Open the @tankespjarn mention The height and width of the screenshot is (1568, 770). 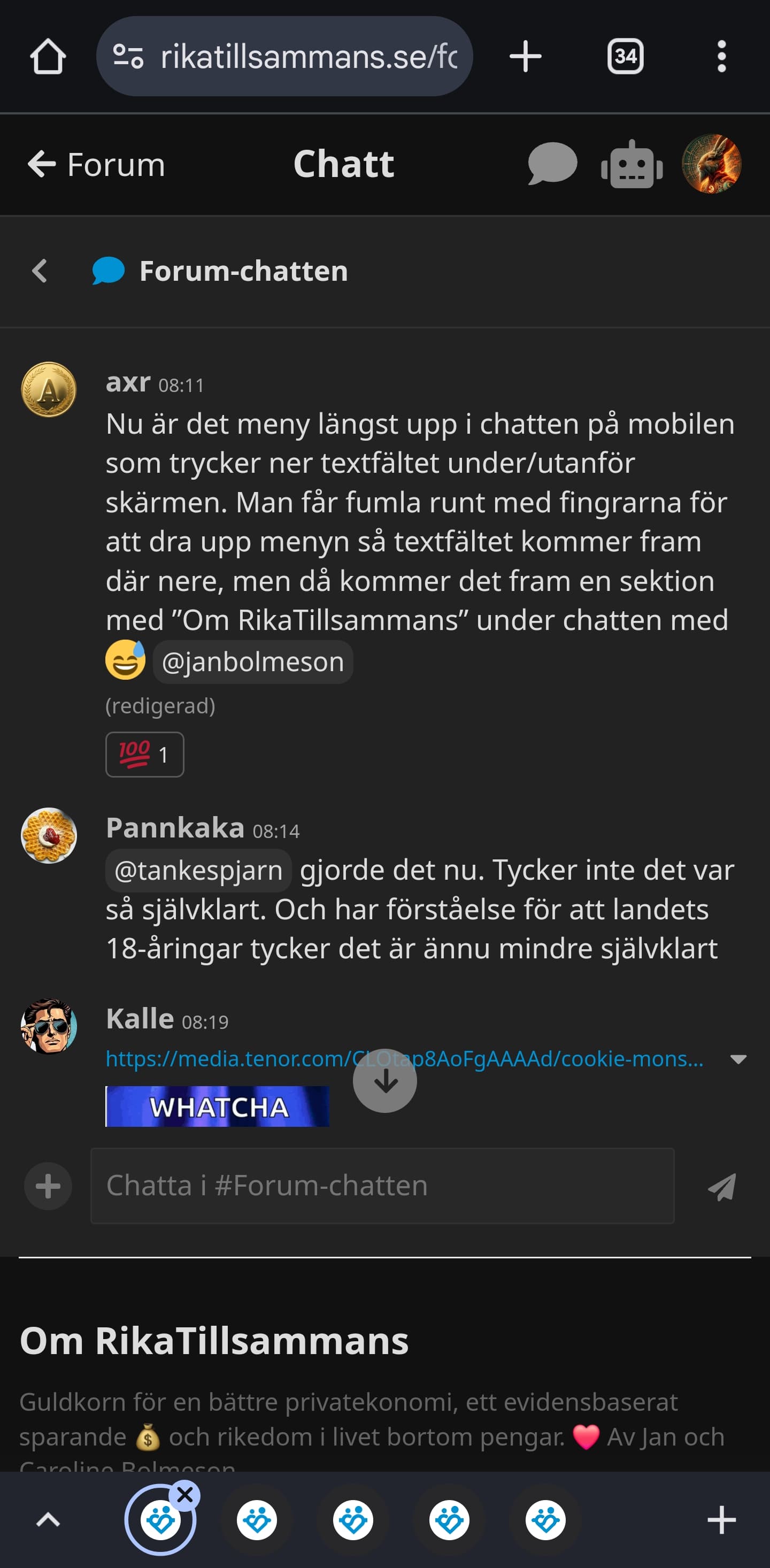(198, 871)
